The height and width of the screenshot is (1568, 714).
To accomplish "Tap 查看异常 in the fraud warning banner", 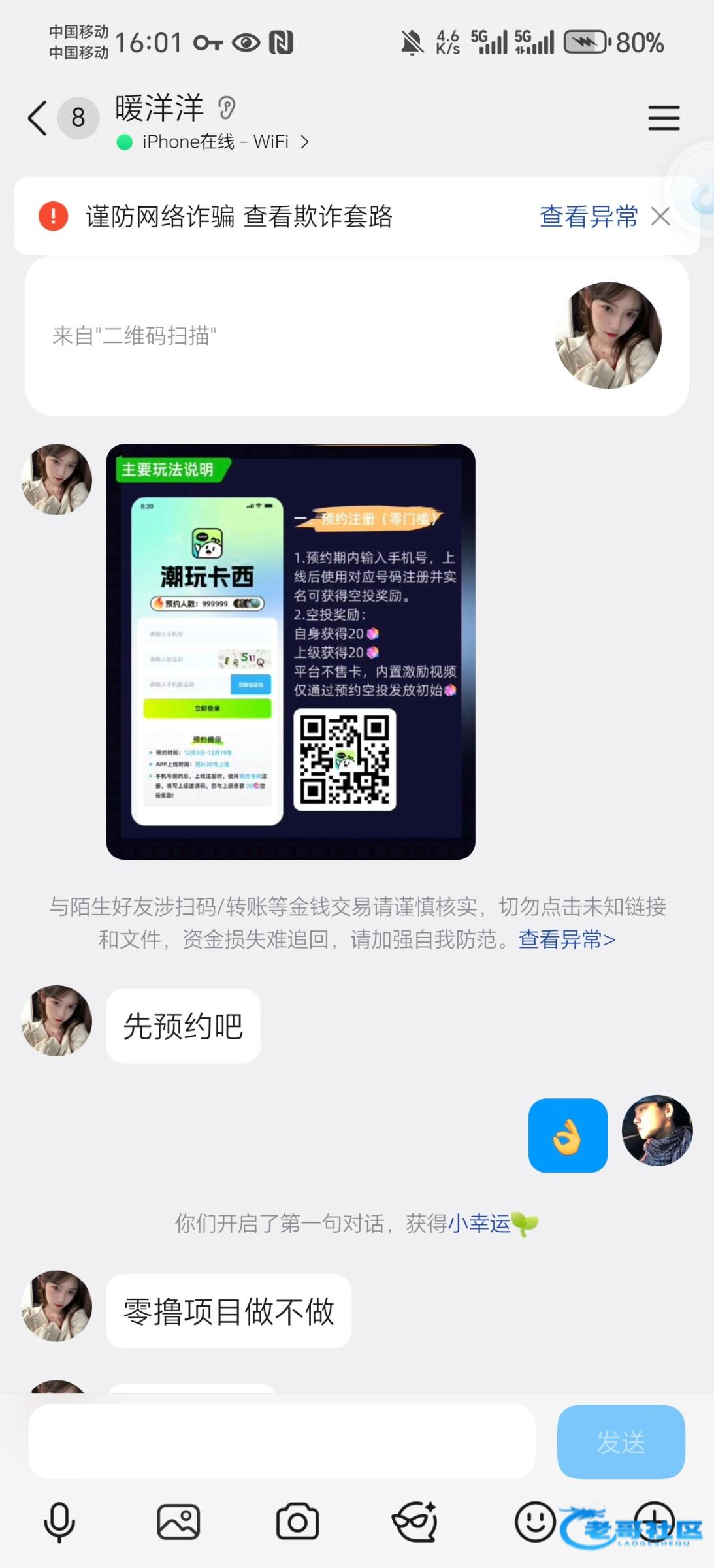I will [588, 216].
